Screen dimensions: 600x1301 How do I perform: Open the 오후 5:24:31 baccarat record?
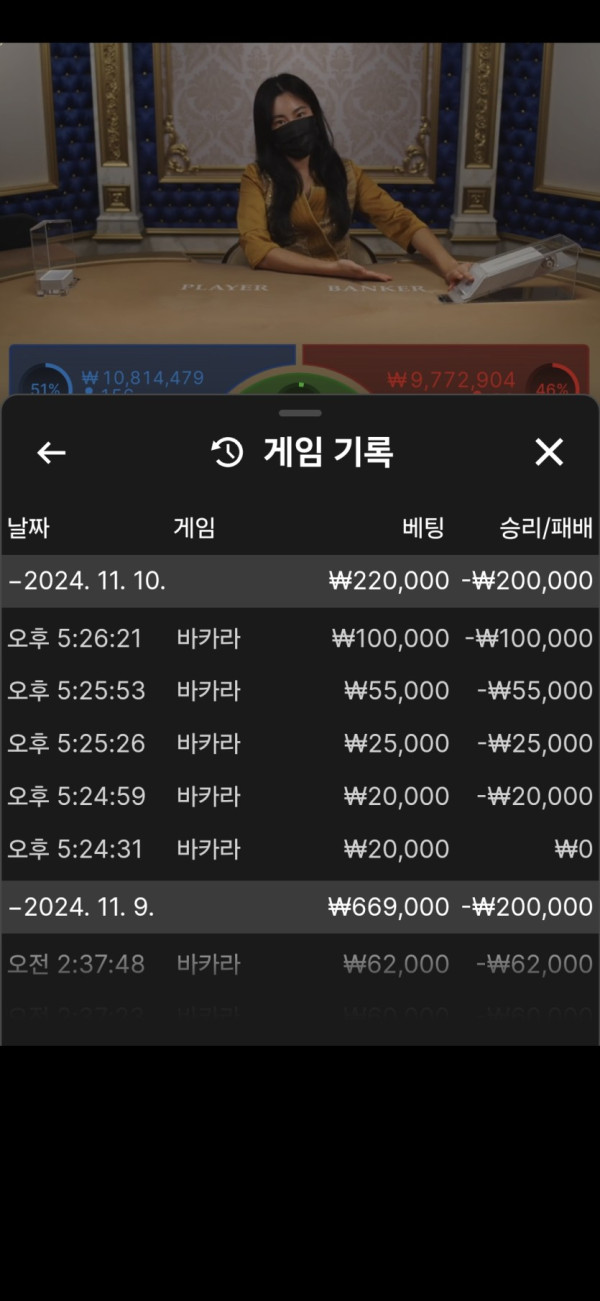[300, 849]
